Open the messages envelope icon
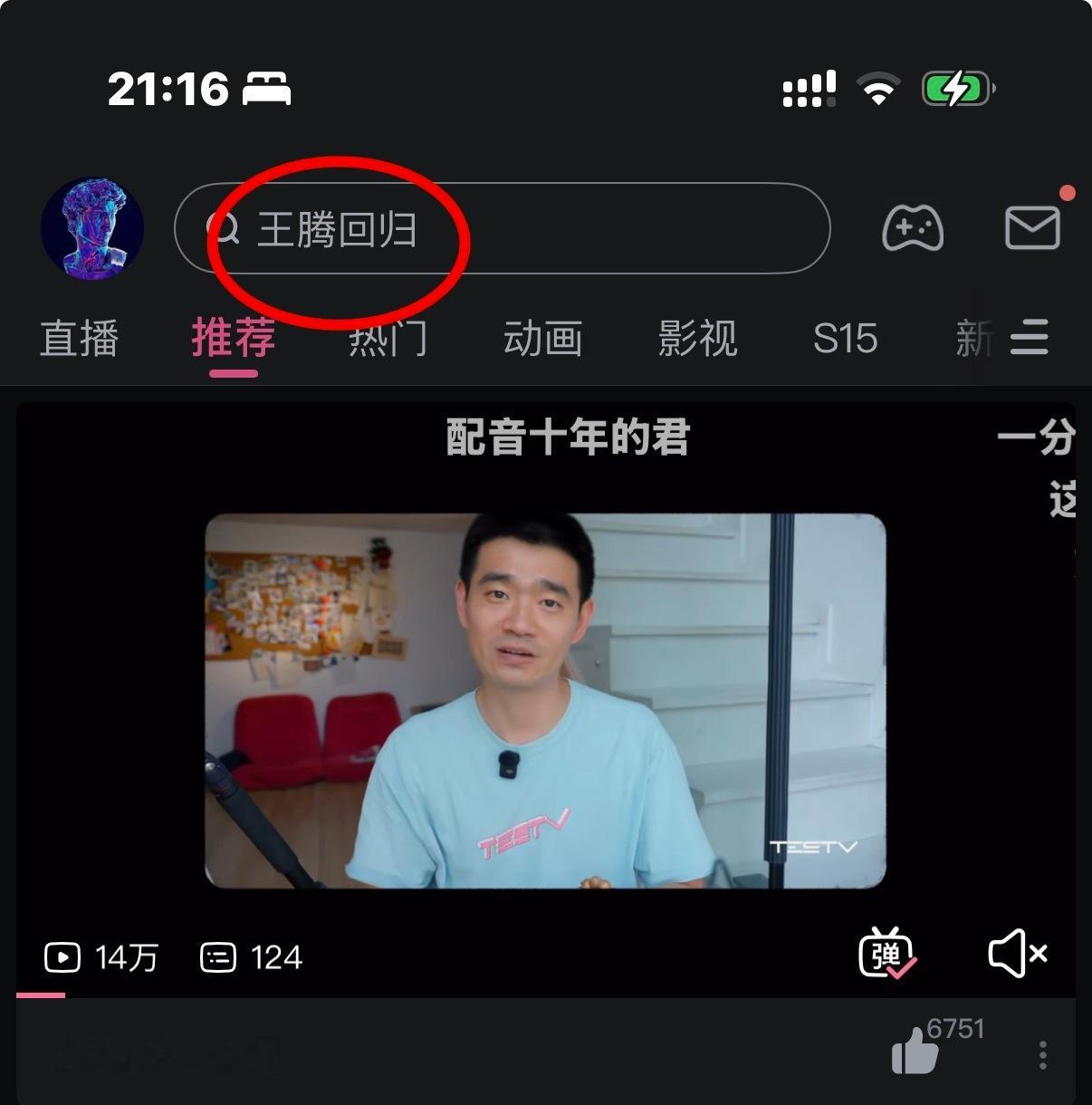Viewport: 1092px width, 1105px height. [x=1032, y=228]
